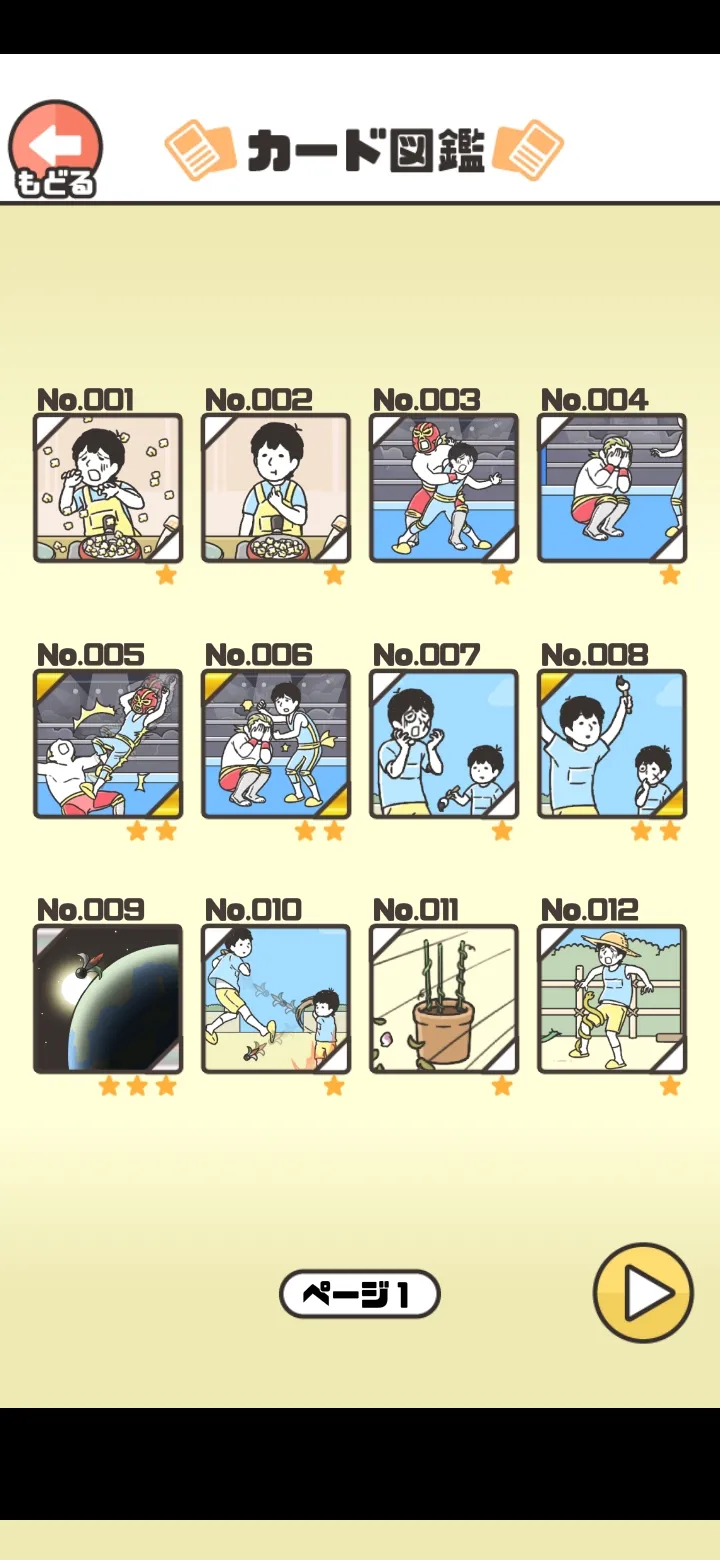View card No.003 wrestling scene
The width and height of the screenshot is (720, 1560).
444,488
